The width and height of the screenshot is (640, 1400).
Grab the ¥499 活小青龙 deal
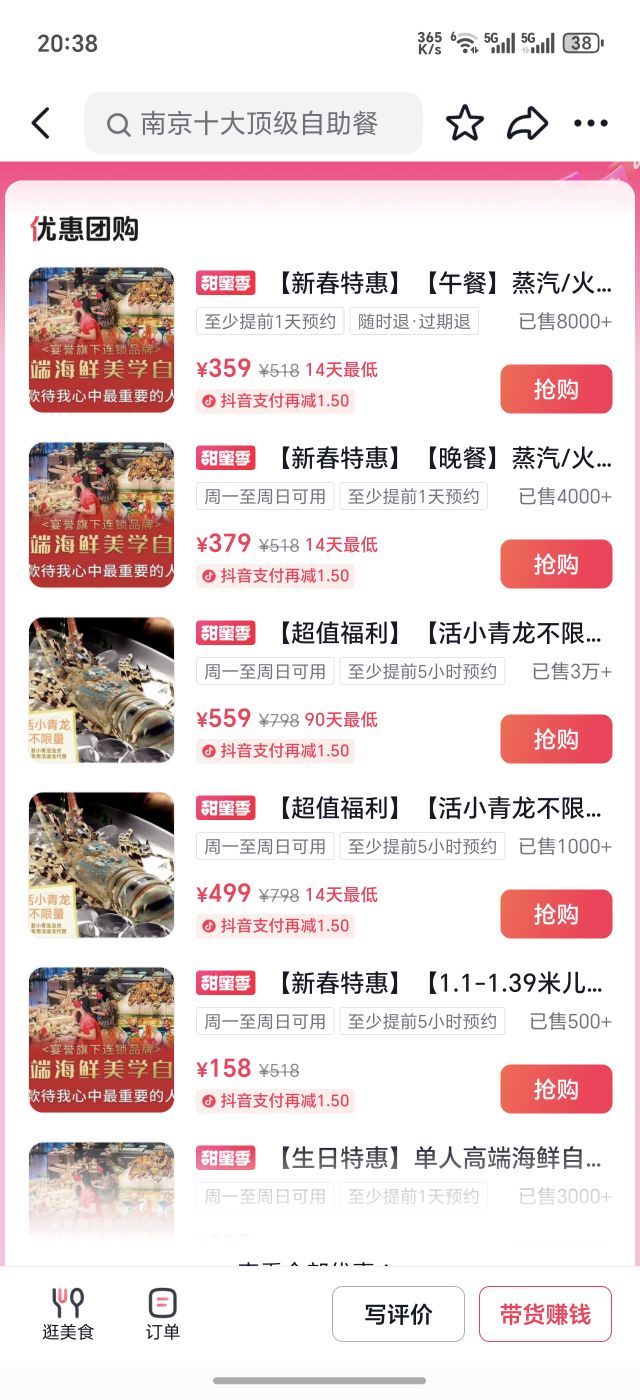pyautogui.click(x=556, y=914)
